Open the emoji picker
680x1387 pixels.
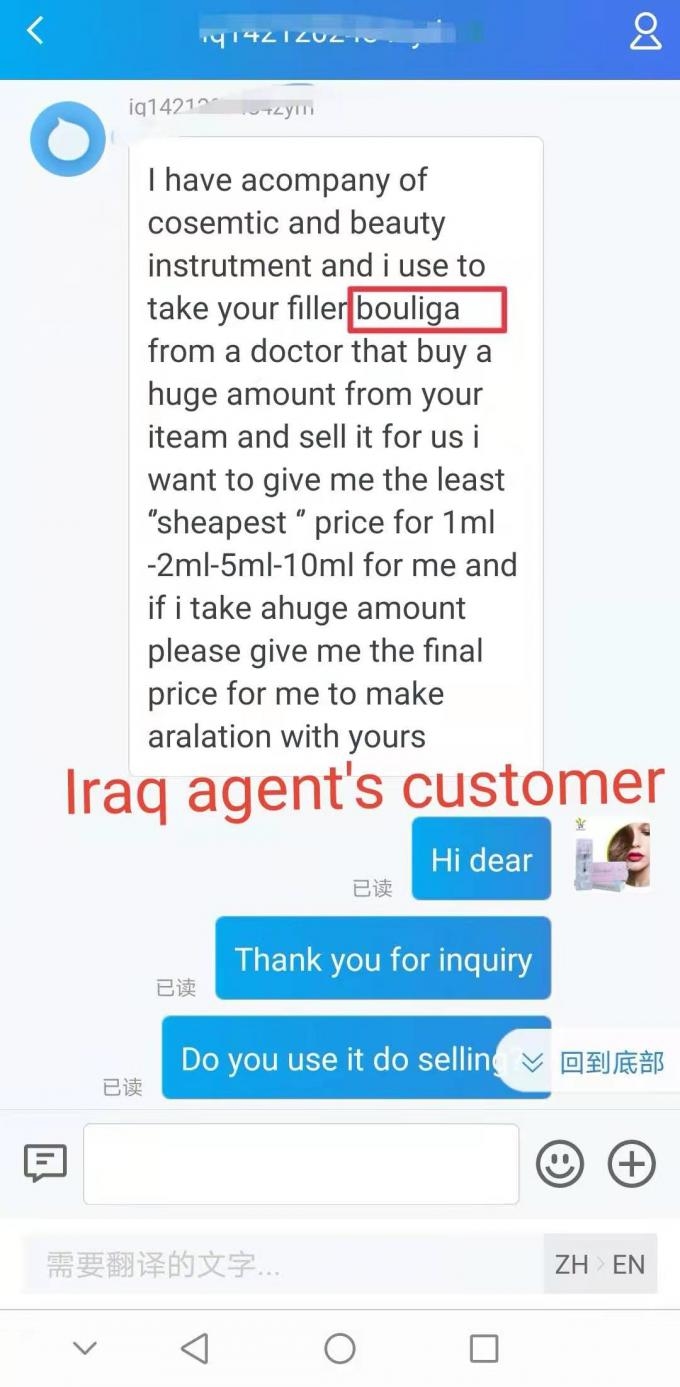[x=560, y=1164]
